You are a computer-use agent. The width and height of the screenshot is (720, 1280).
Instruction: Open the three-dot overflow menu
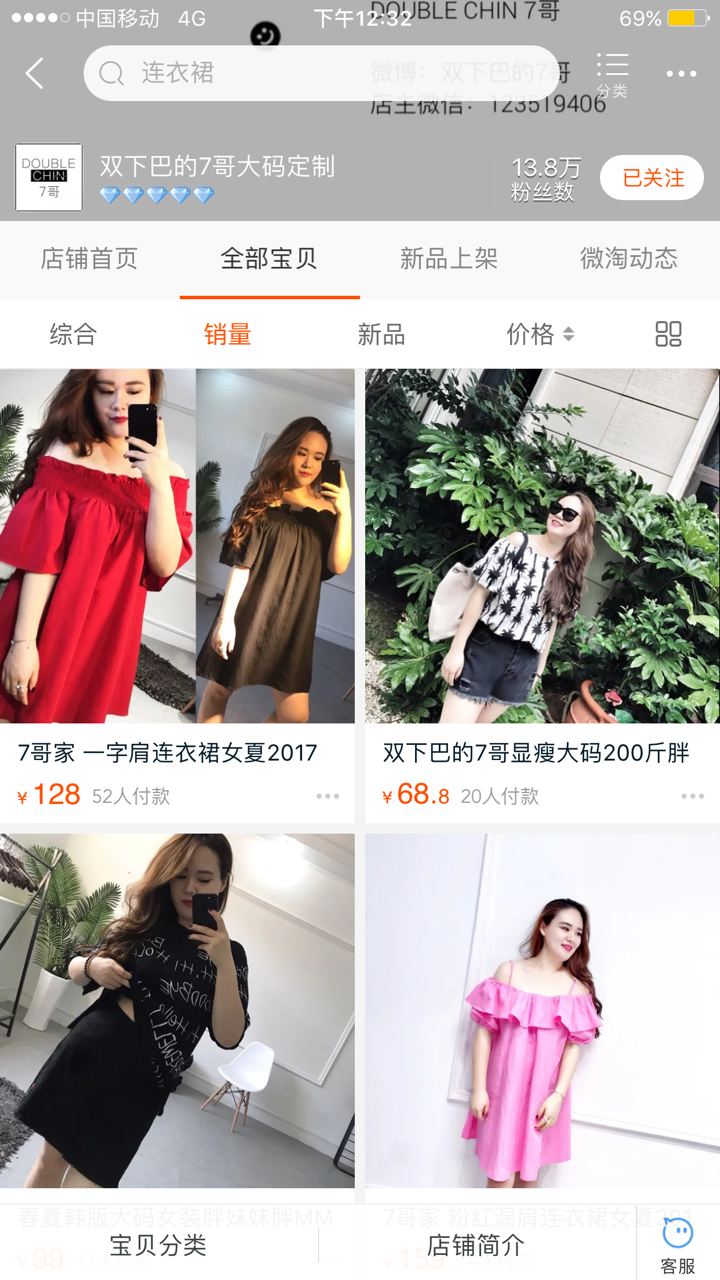pyautogui.click(x=681, y=74)
